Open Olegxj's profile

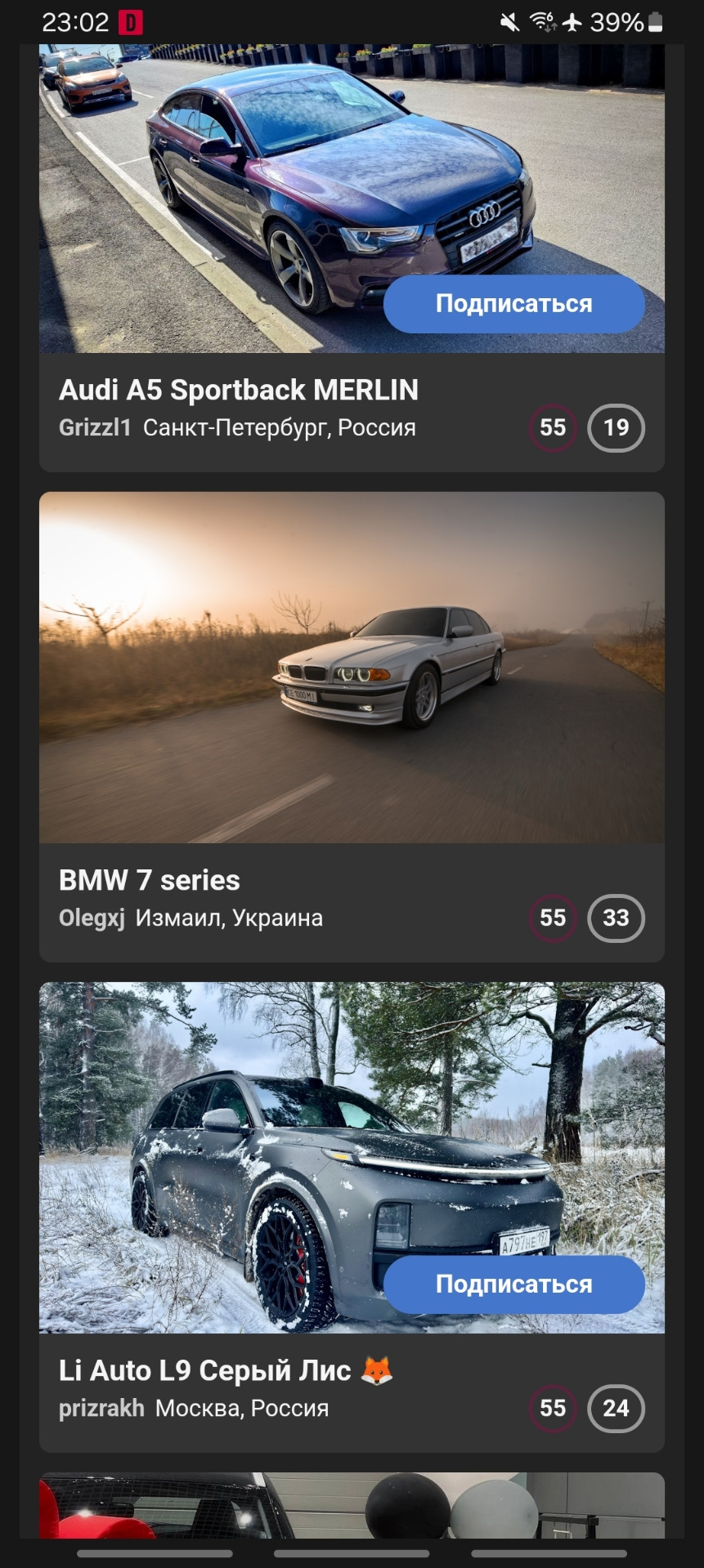pyautogui.click(x=91, y=918)
